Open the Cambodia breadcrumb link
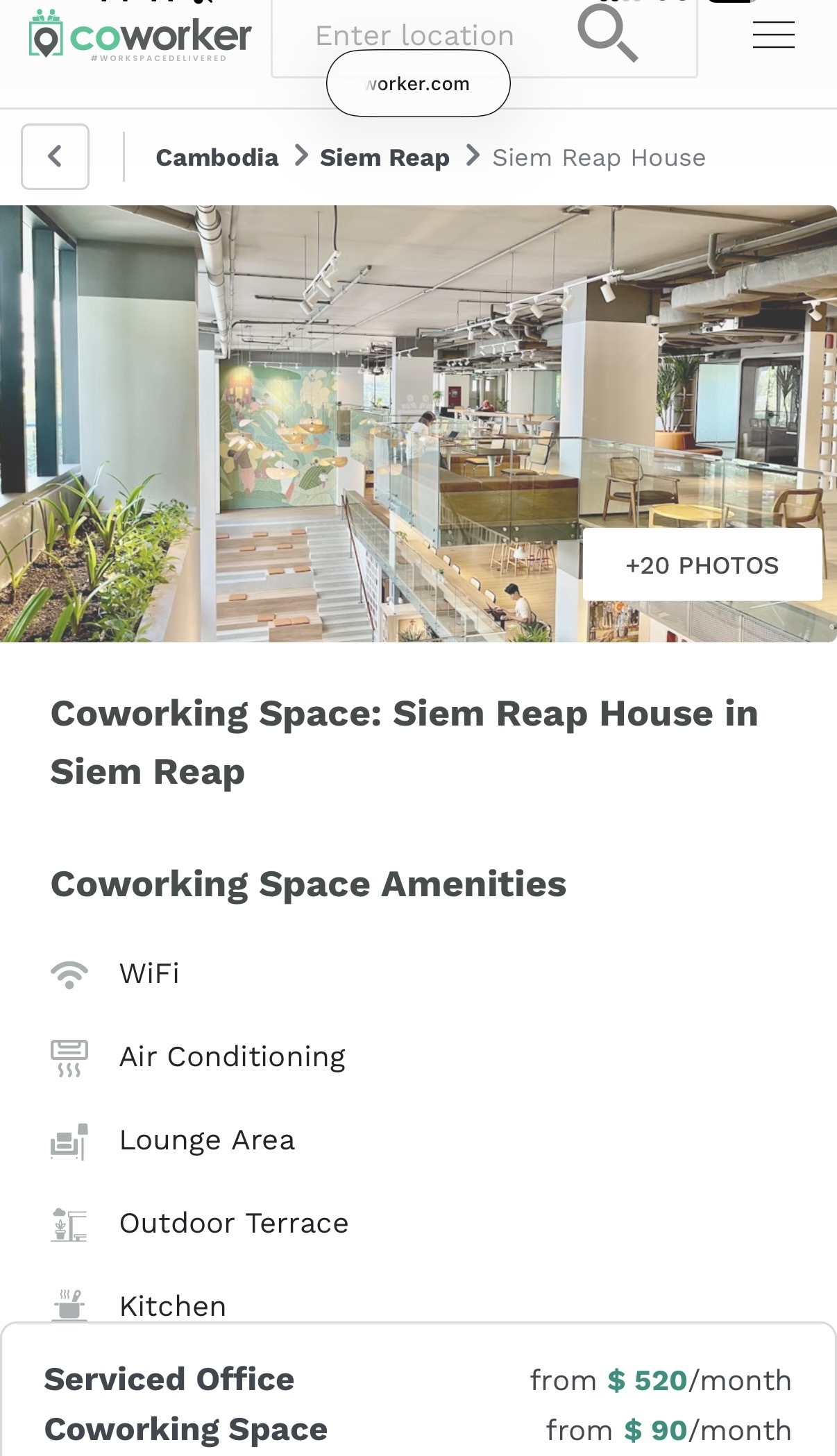This screenshot has width=837, height=1456. [x=217, y=157]
